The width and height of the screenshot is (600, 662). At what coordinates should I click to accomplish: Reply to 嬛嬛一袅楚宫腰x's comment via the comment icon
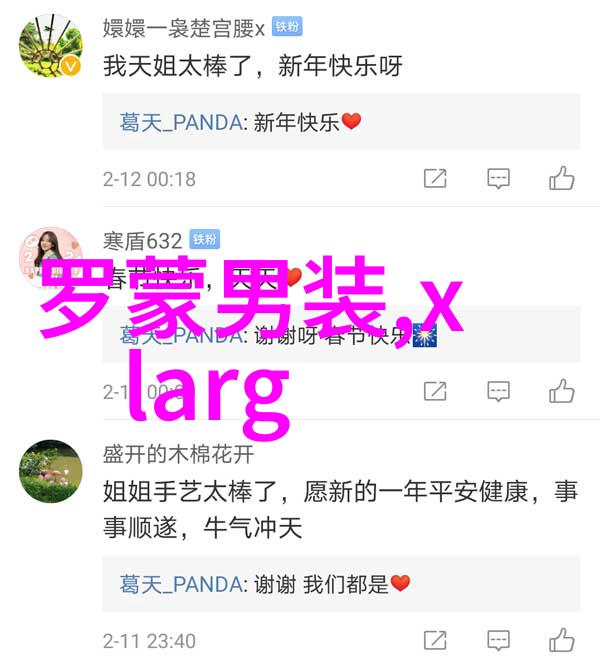[x=498, y=179]
